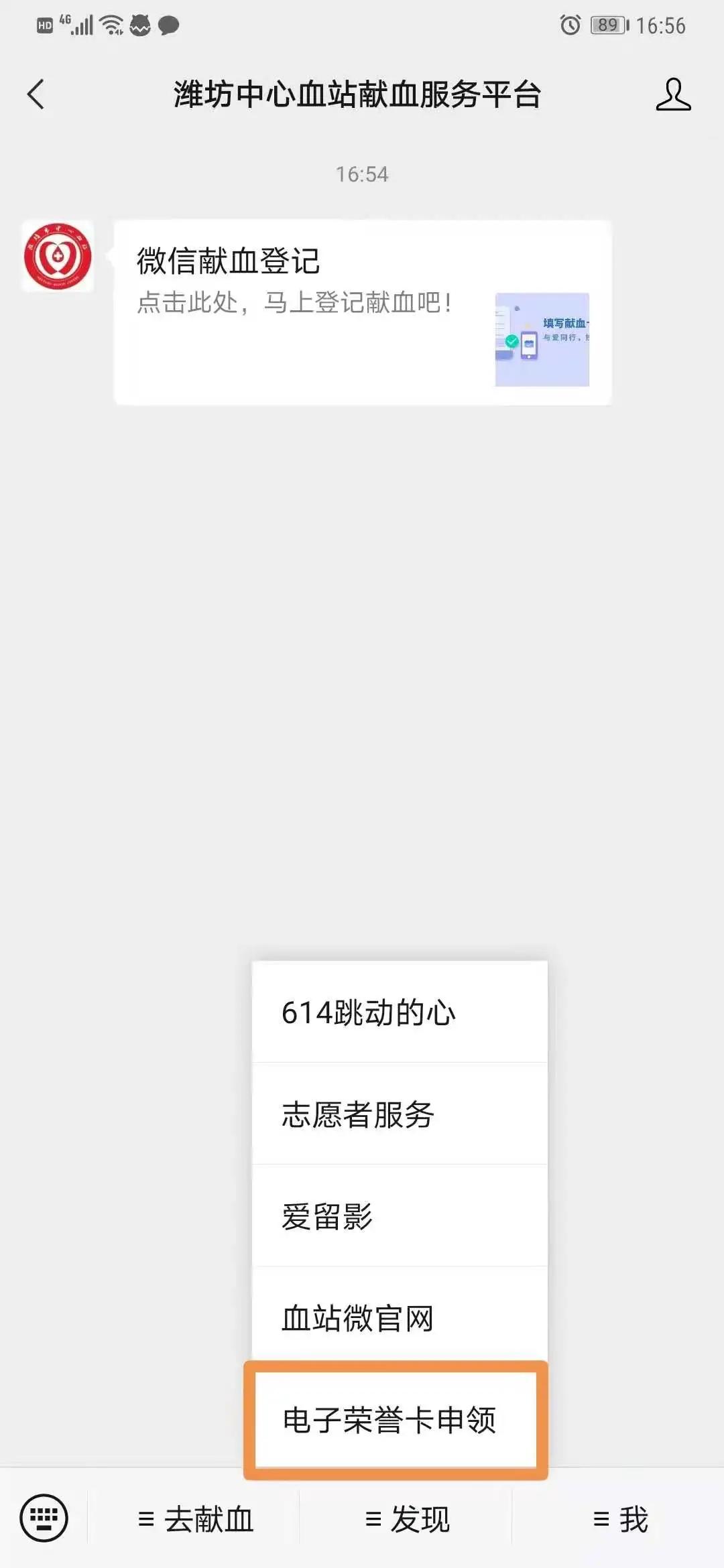
Task: Expand the 去献血 bottom menu
Action: (x=194, y=1519)
